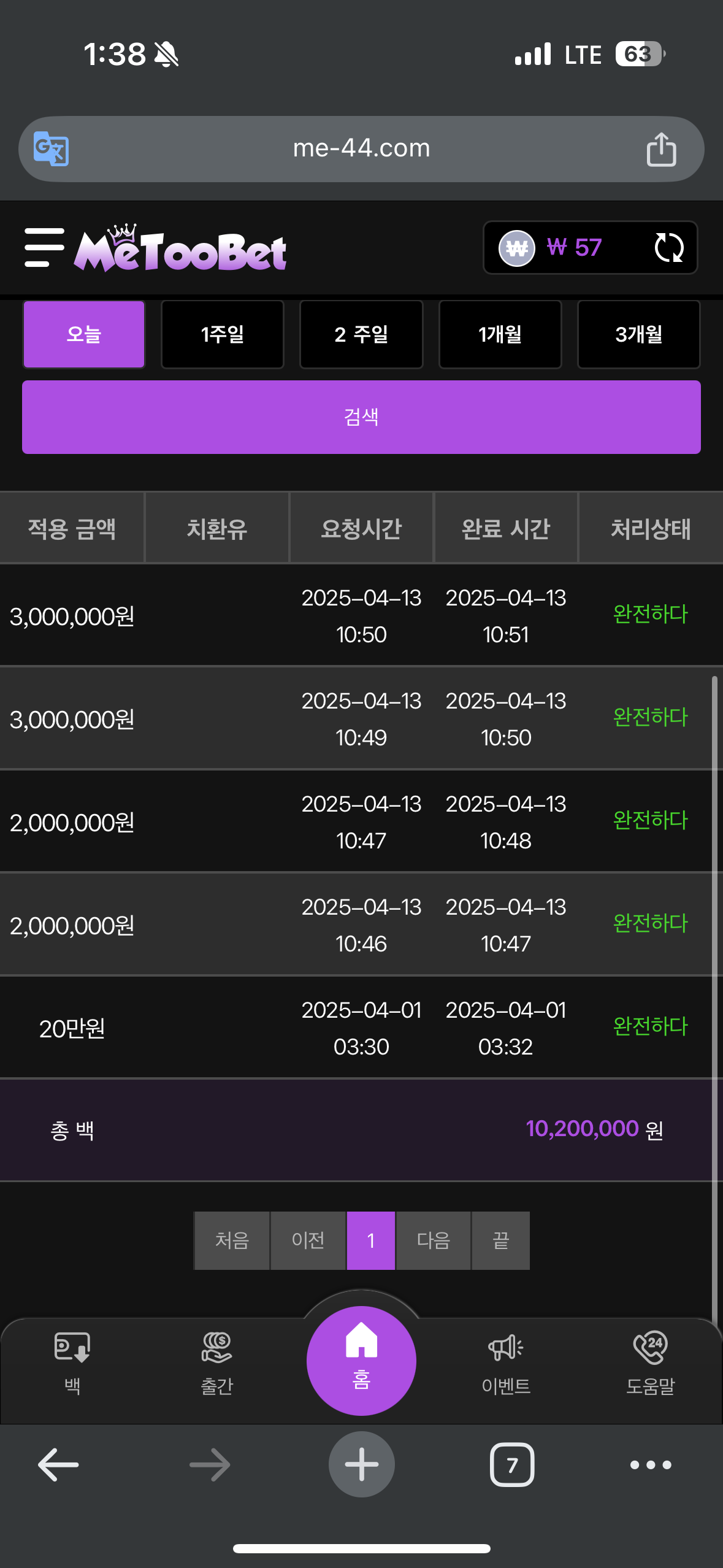723x1568 pixels.
Task: Refresh the ₩ 57 balance
Action: pyautogui.click(x=668, y=248)
